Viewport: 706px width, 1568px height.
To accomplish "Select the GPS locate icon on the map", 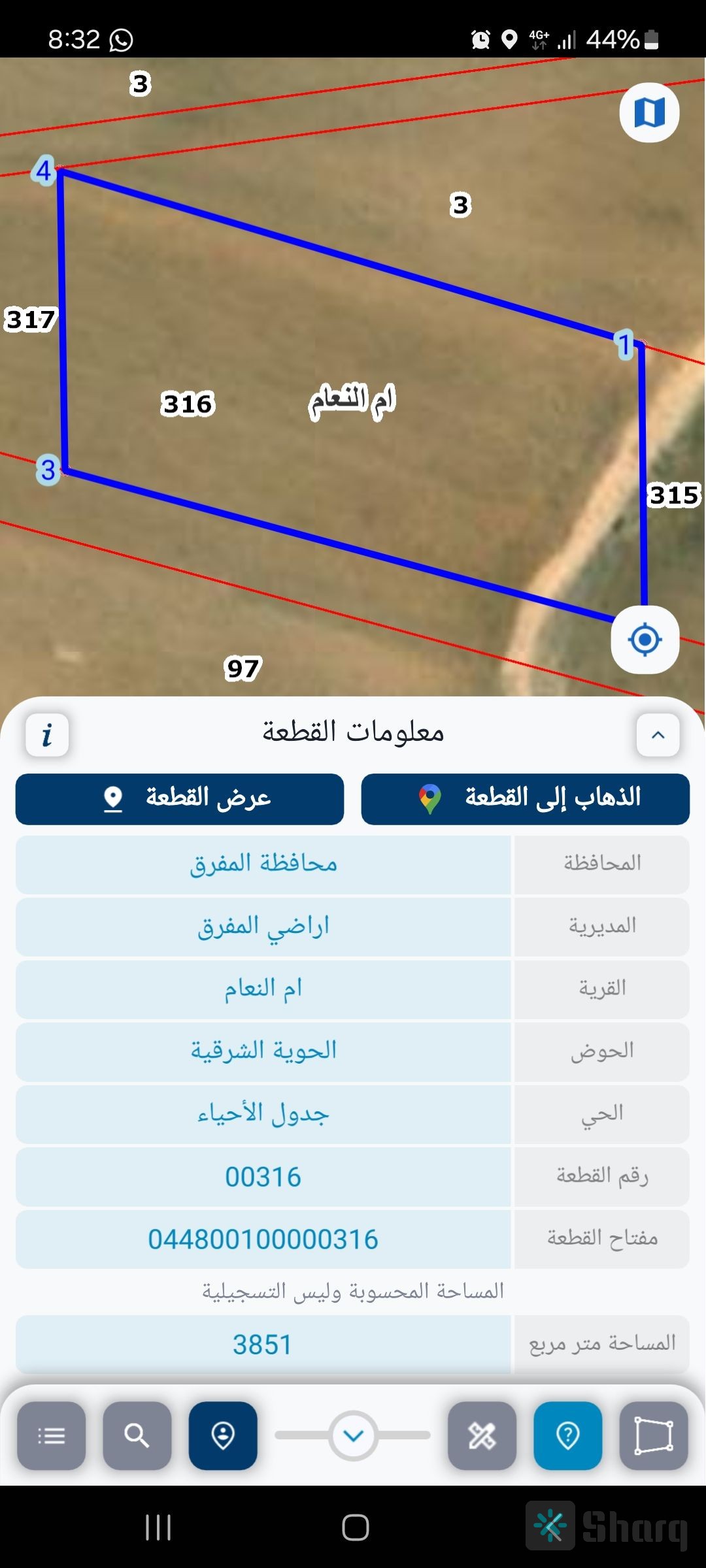I will (645, 640).
